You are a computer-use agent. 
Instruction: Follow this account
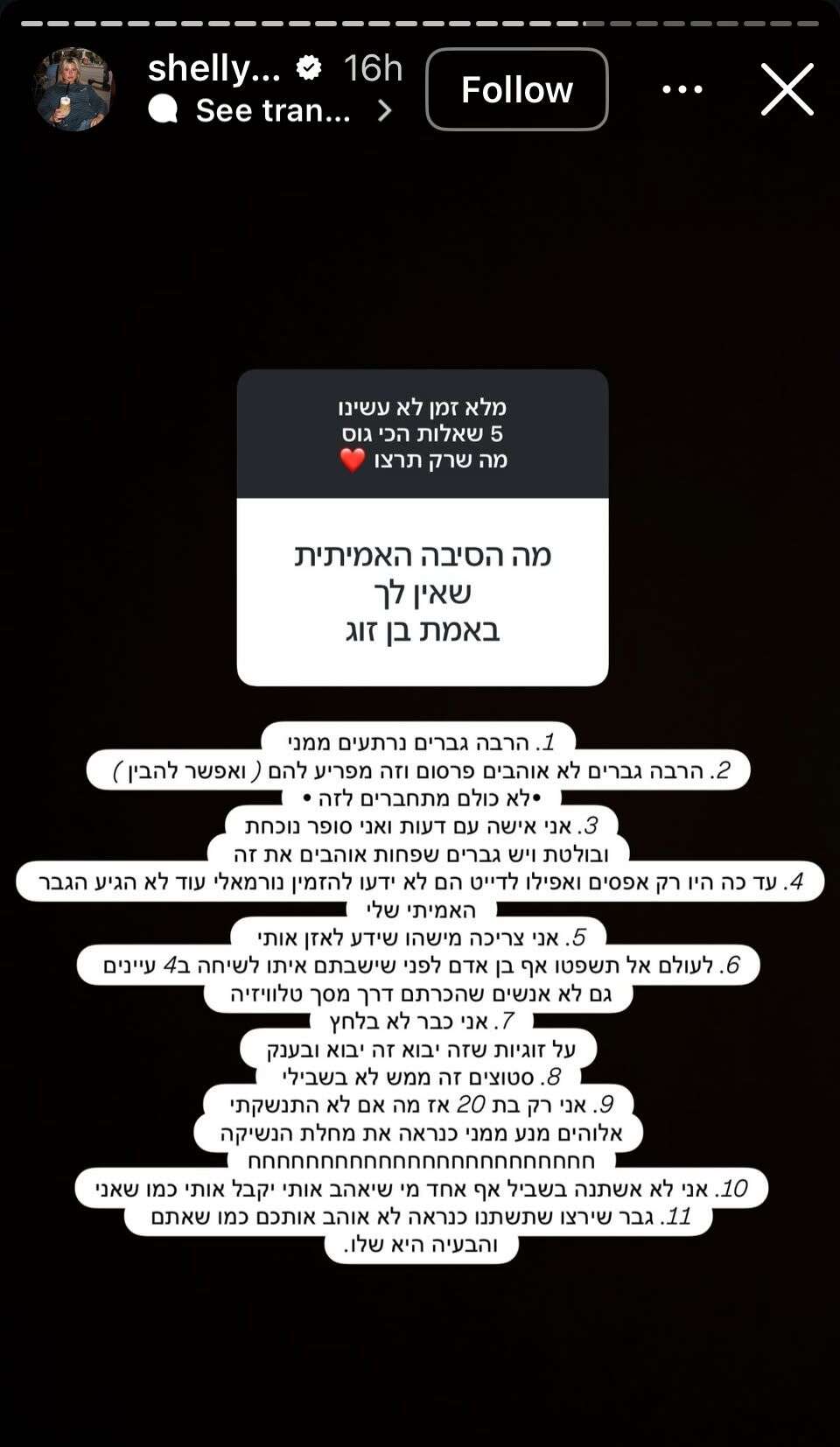click(516, 89)
